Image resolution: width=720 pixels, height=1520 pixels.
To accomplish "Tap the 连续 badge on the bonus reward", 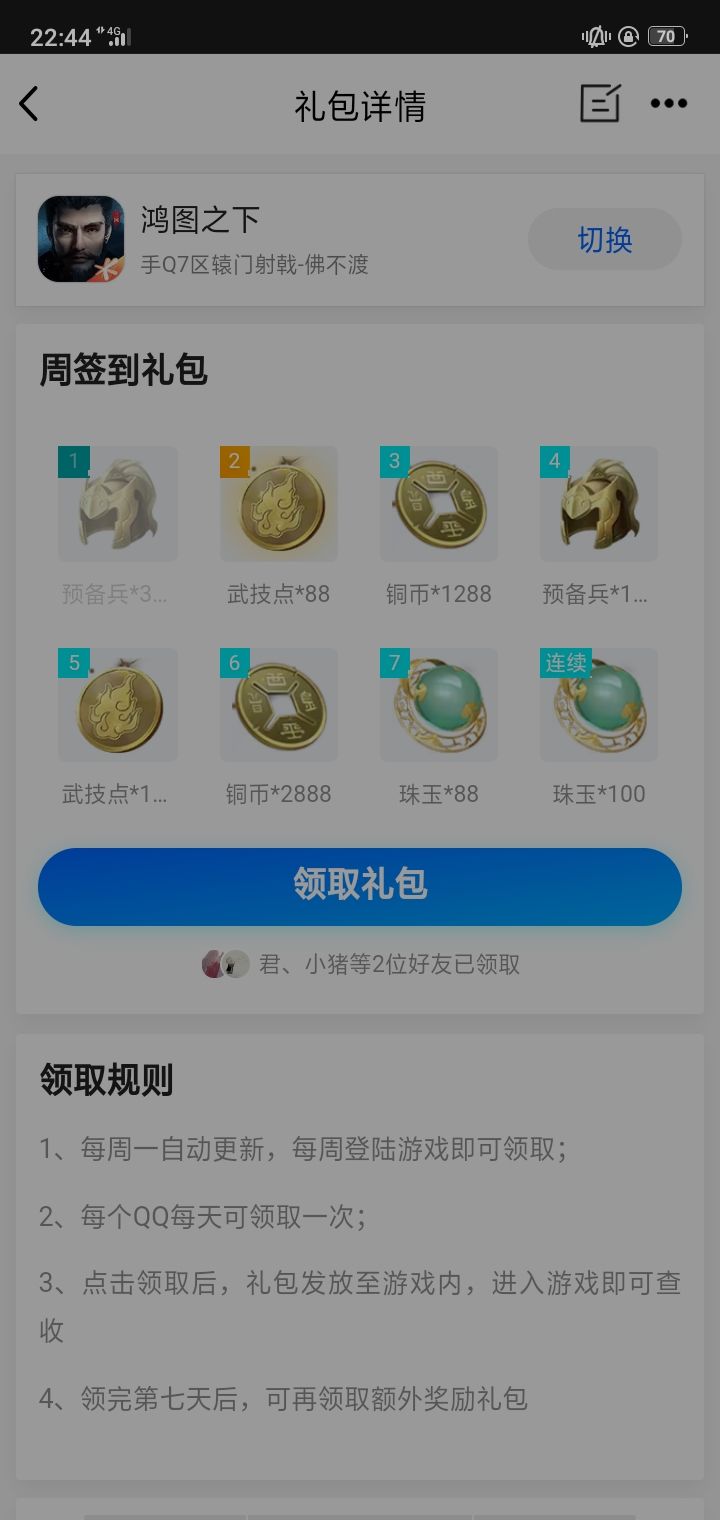I will [x=565, y=662].
